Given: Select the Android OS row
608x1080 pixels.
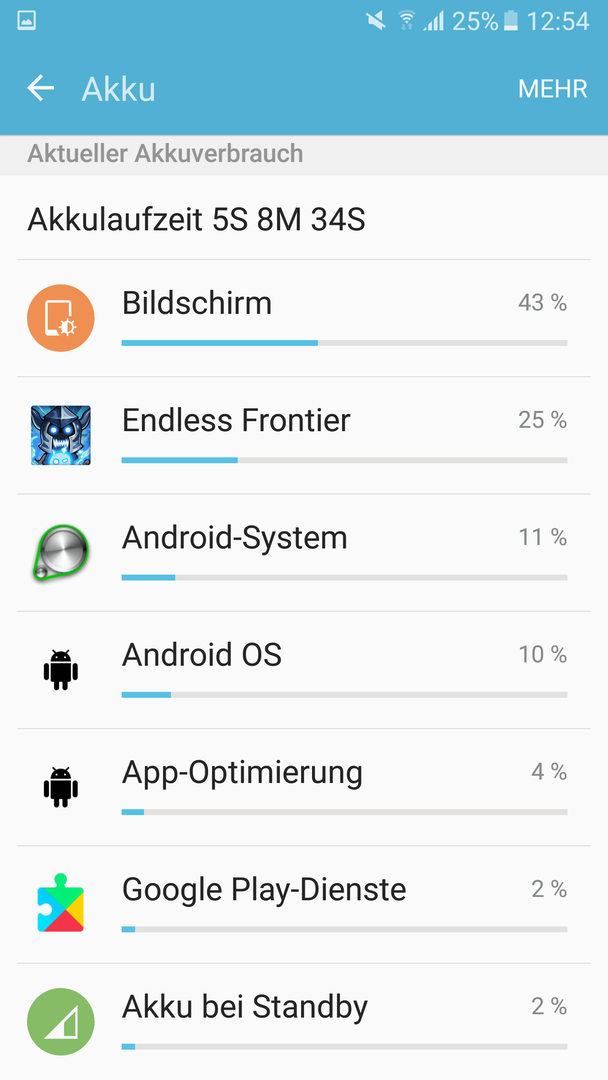Looking at the screenshot, I should click(304, 669).
